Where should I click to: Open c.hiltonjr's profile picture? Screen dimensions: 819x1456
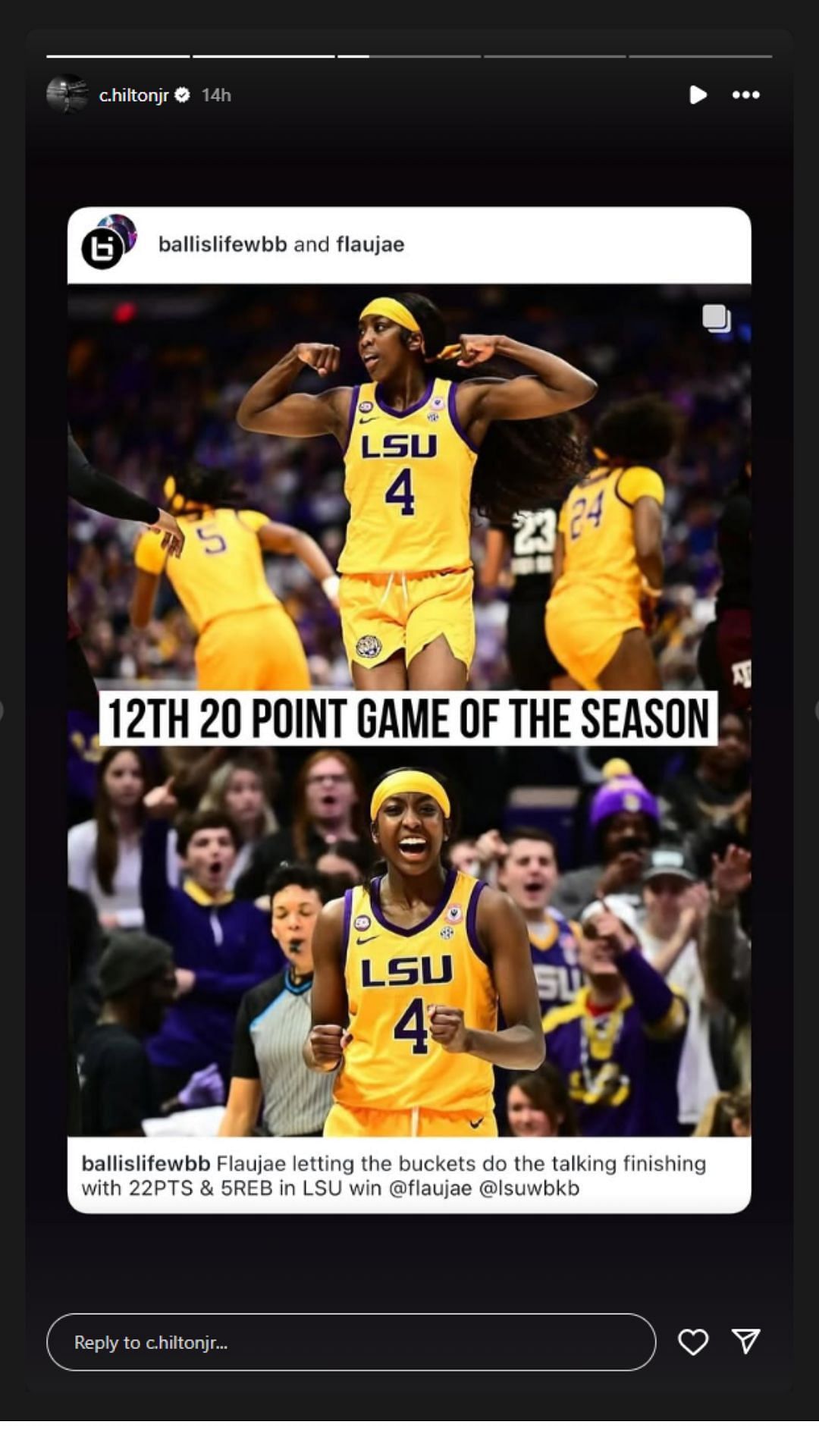(x=67, y=95)
